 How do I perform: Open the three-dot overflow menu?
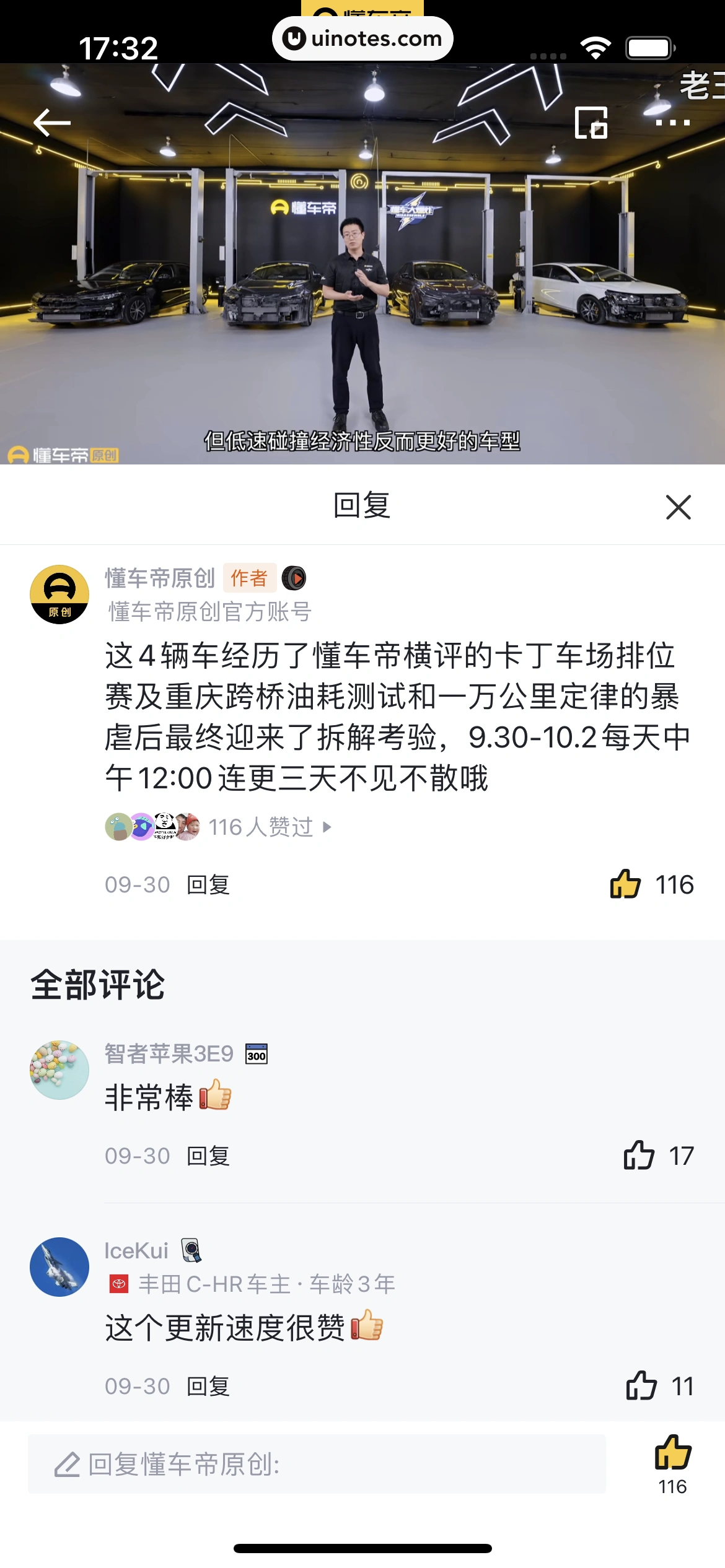[x=672, y=123]
